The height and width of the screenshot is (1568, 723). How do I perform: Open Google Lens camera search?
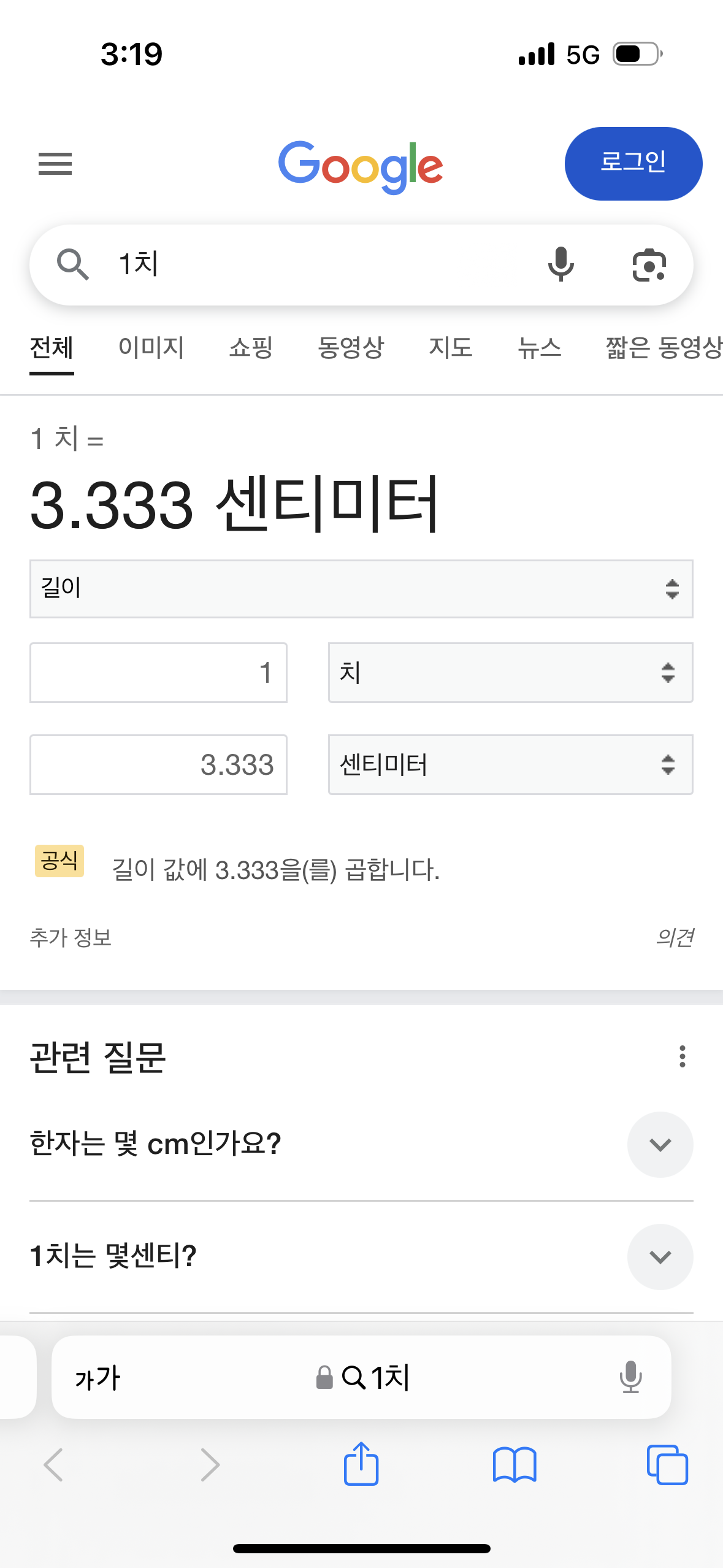pyautogui.click(x=649, y=265)
